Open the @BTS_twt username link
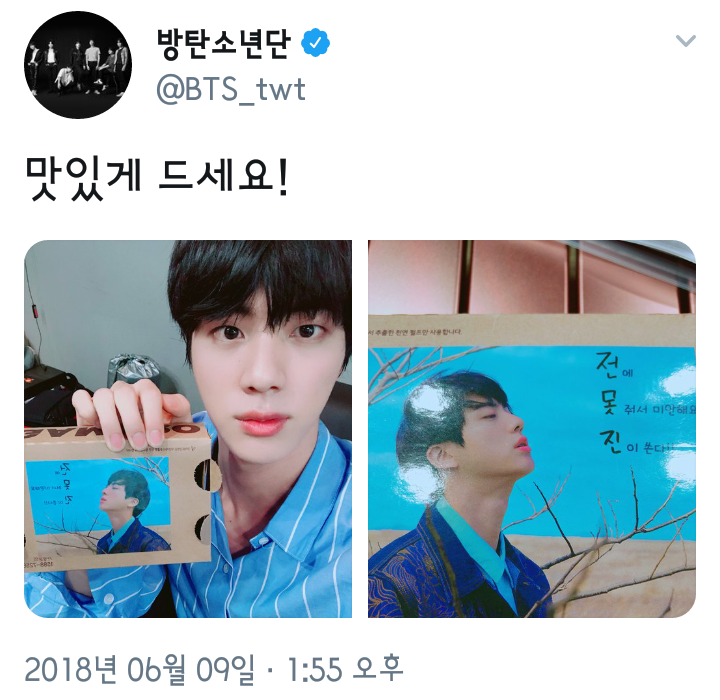 [230, 90]
